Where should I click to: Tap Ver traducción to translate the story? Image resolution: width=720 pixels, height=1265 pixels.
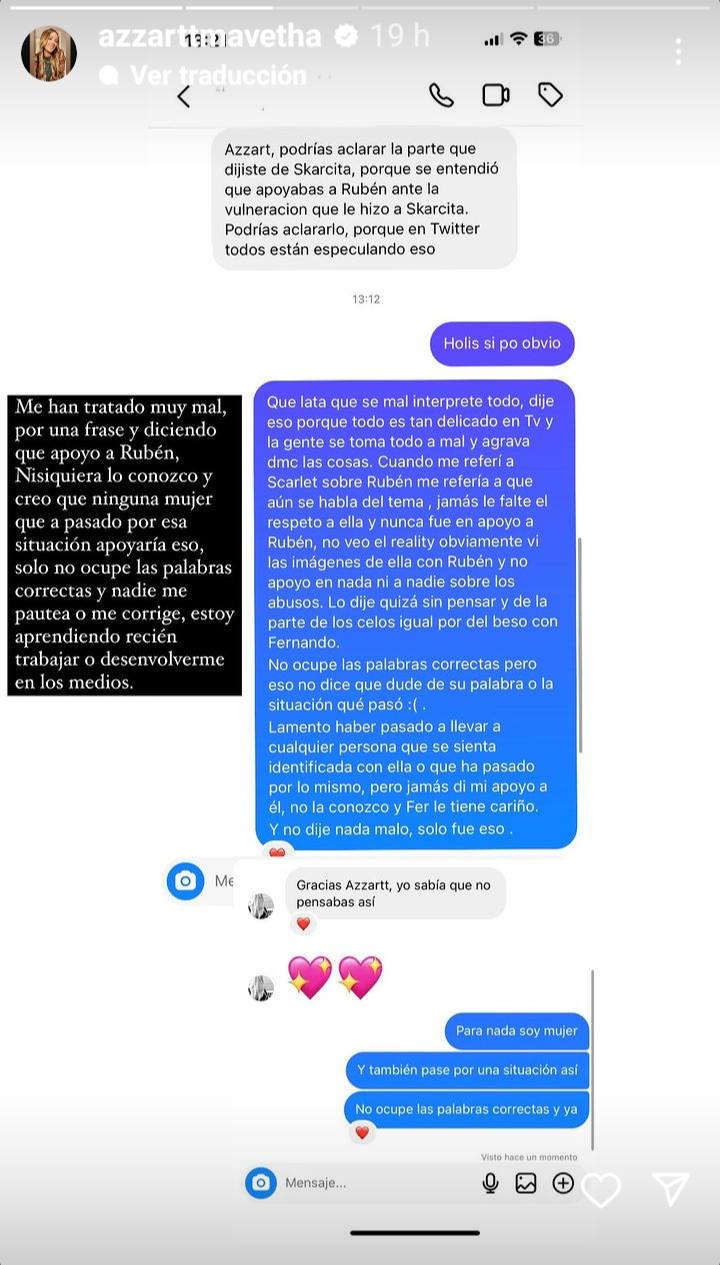pyautogui.click(x=217, y=75)
